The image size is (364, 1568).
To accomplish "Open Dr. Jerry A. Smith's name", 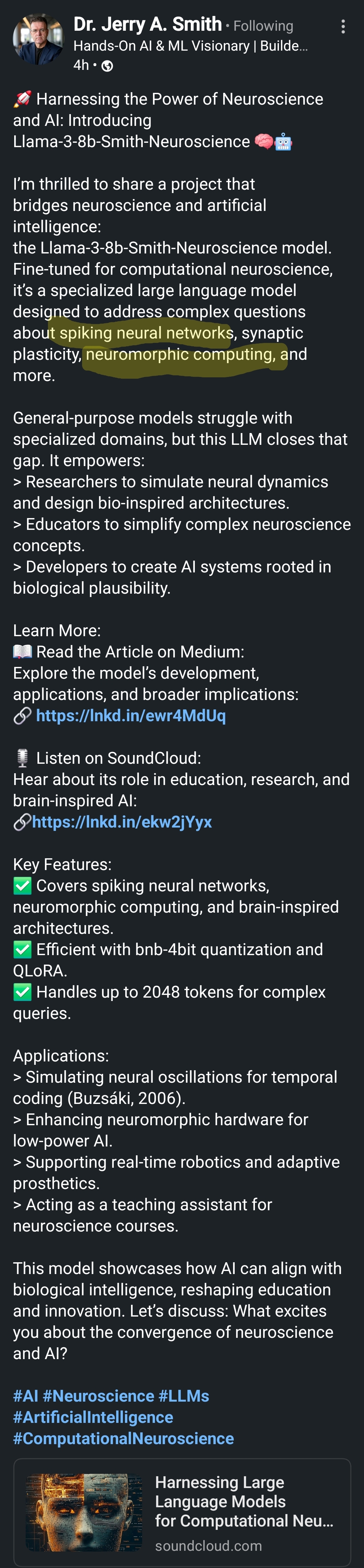I will (147, 24).
